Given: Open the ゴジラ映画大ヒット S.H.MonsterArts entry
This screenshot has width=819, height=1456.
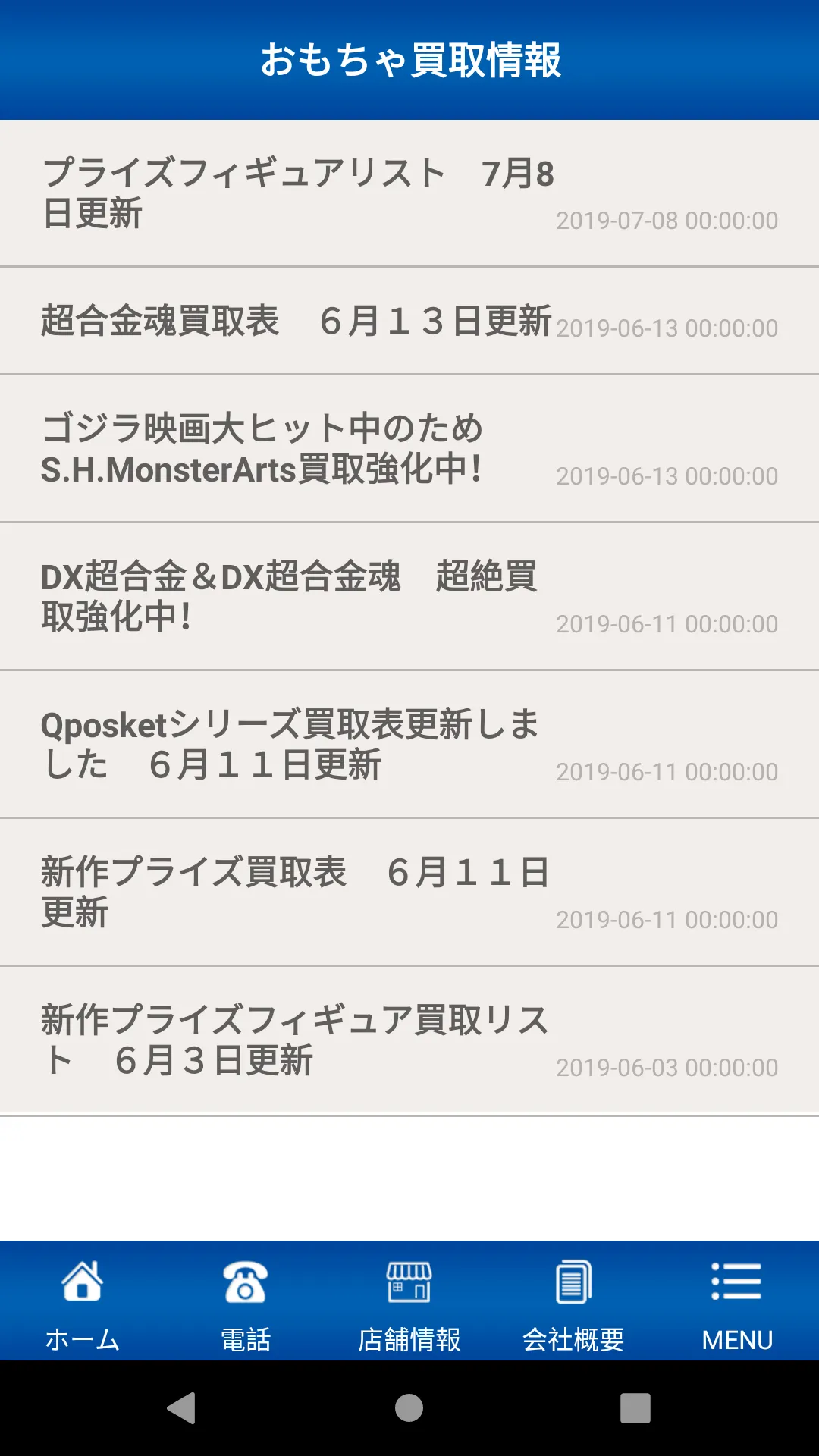Looking at the screenshot, I should (409, 448).
